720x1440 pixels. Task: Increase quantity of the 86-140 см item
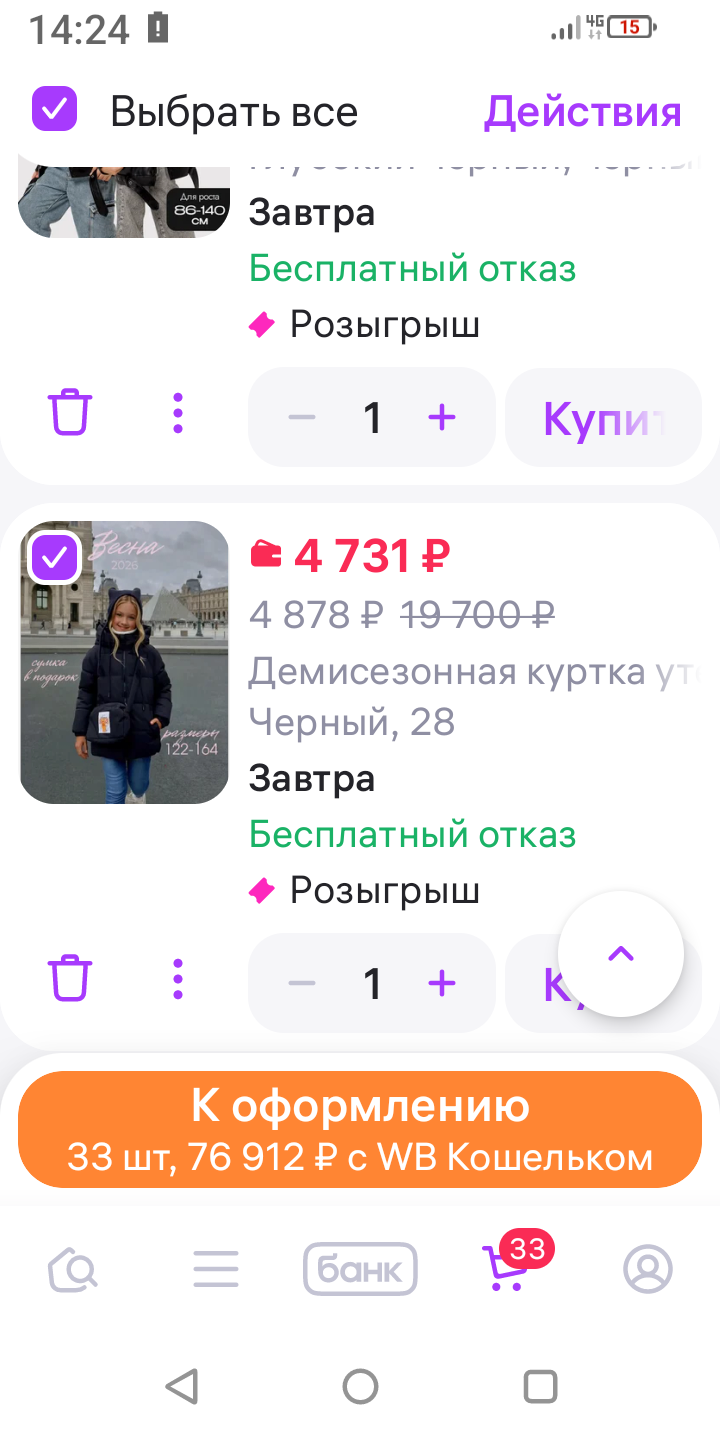point(441,417)
